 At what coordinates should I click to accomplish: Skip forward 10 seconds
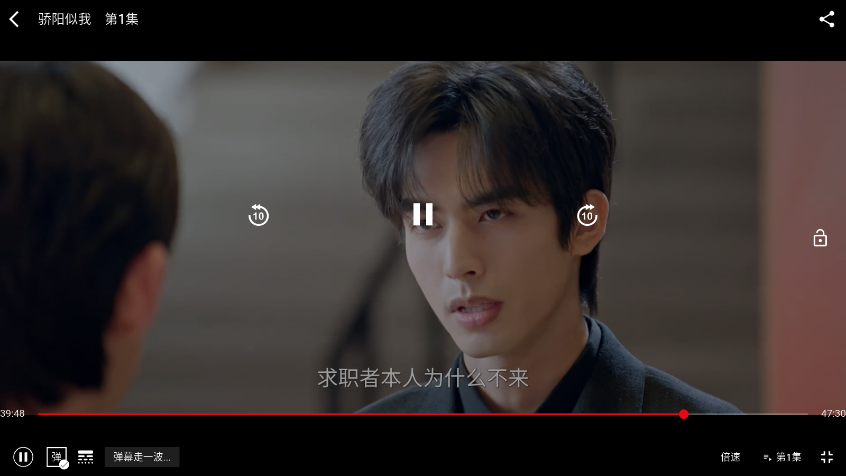[x=587, y=215]
